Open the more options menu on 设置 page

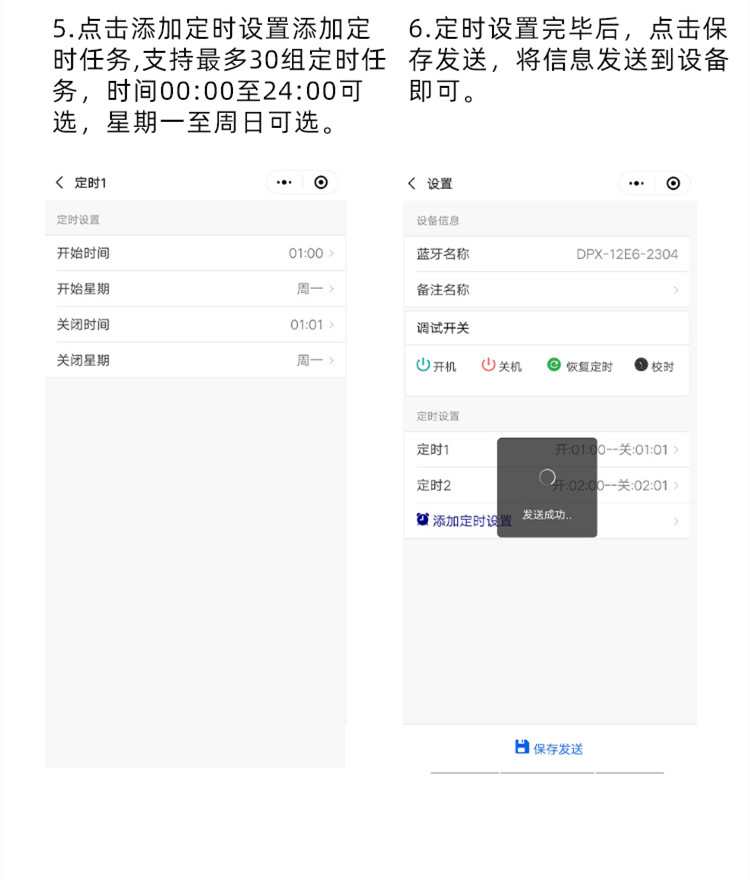635,183
